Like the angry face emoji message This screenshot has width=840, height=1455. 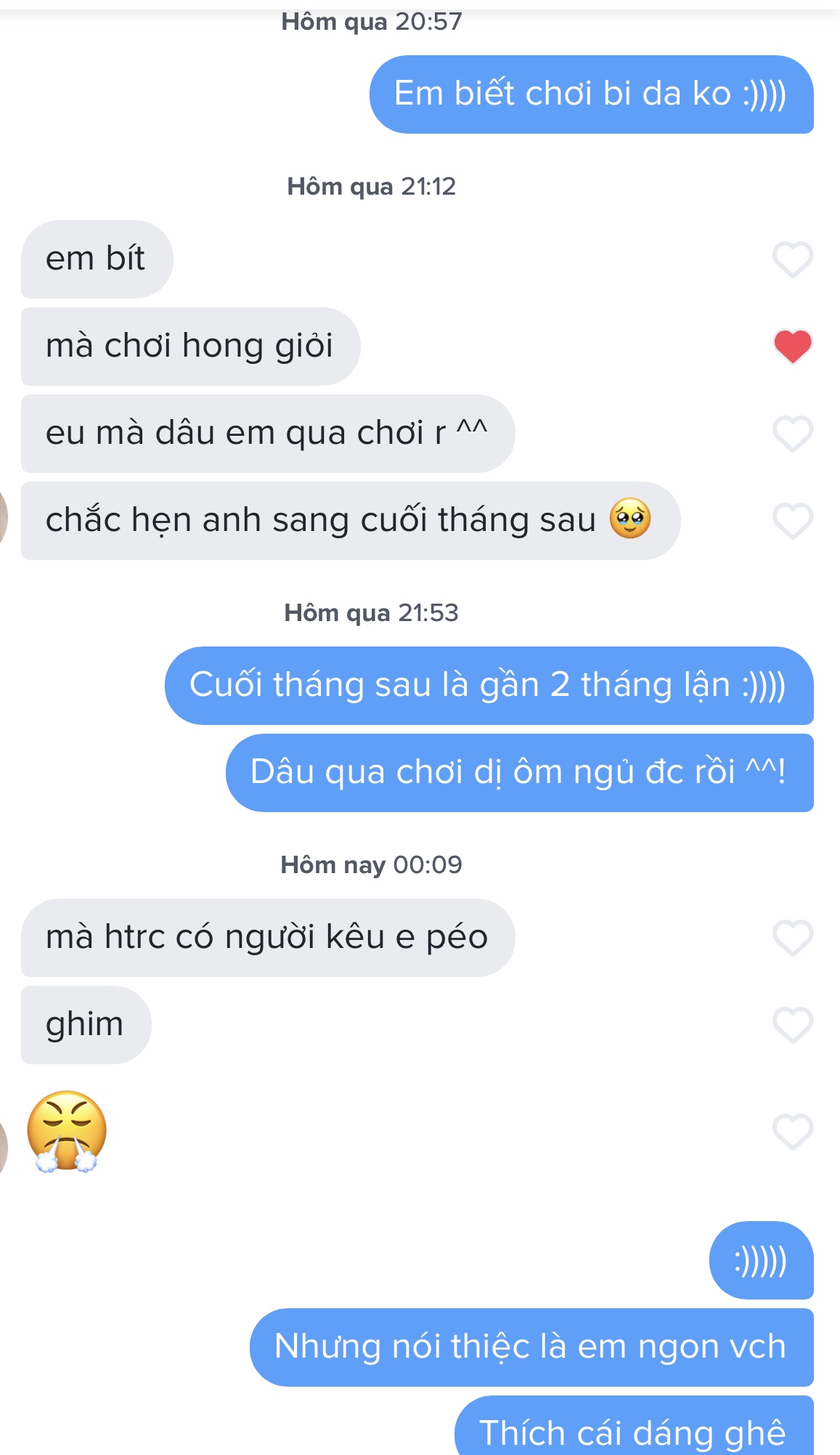[x=792, y=1131]
